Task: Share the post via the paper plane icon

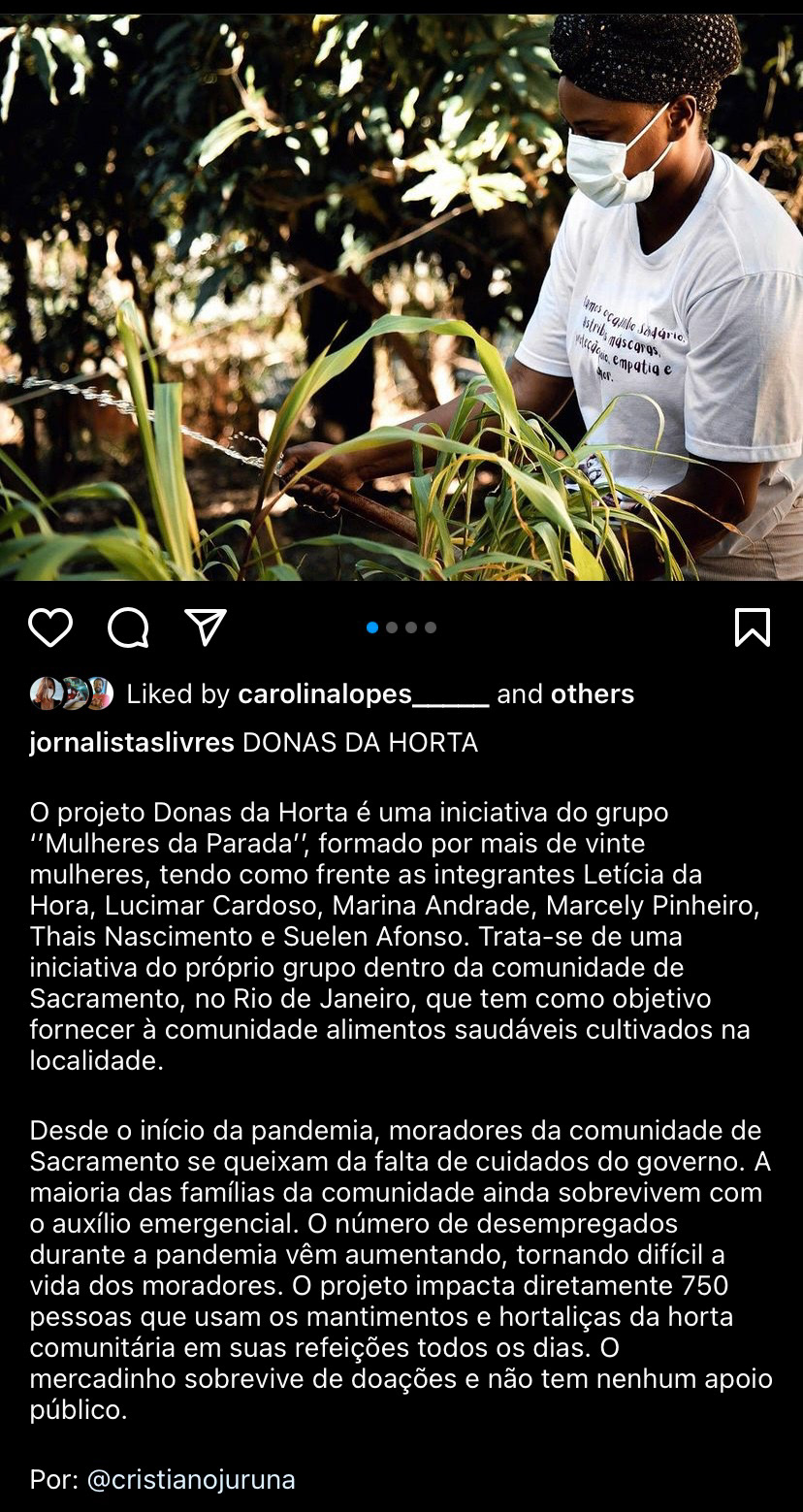Action: tap(206, 627)
